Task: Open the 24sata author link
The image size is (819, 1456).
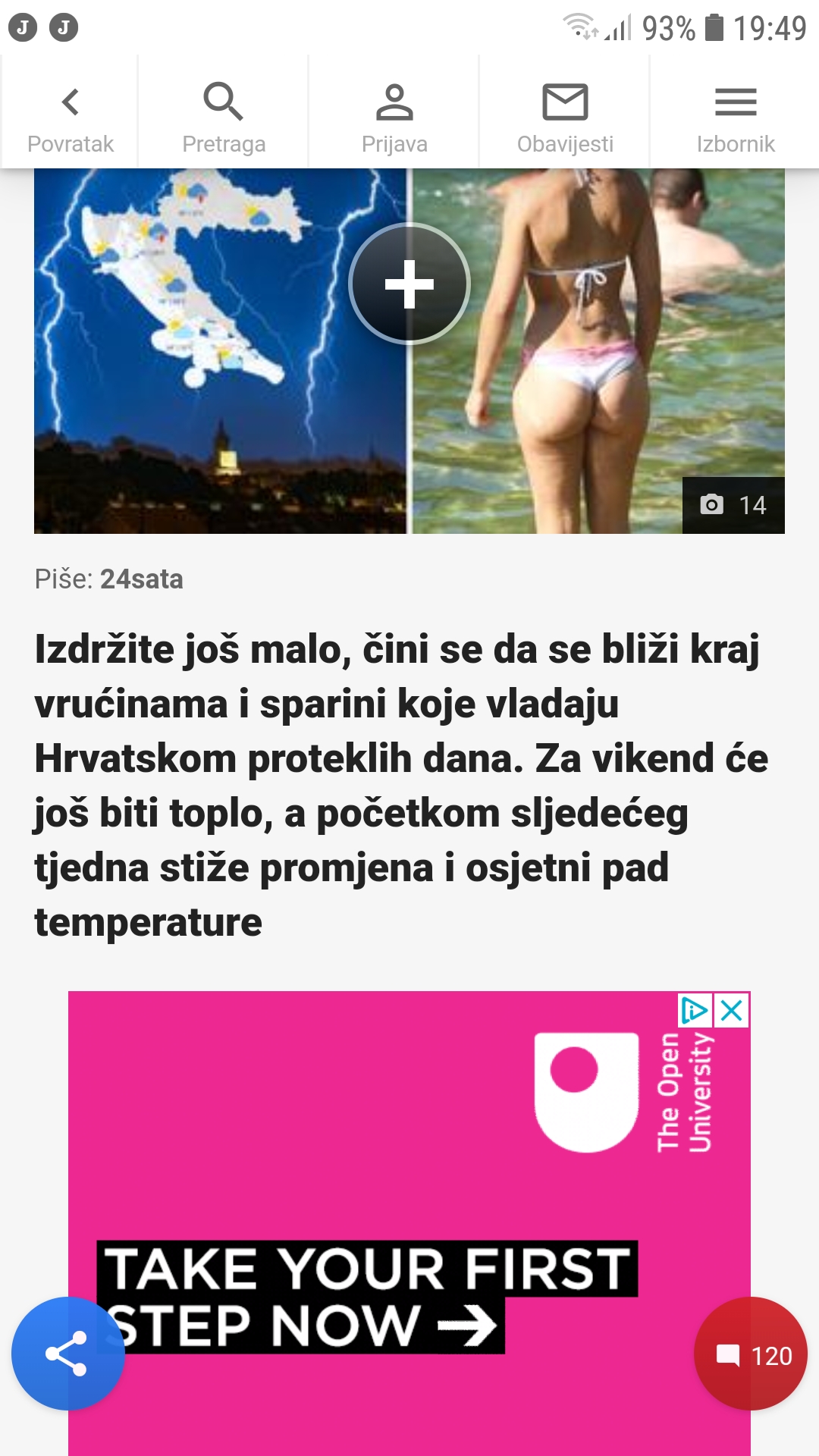Action: coord(143,581)
